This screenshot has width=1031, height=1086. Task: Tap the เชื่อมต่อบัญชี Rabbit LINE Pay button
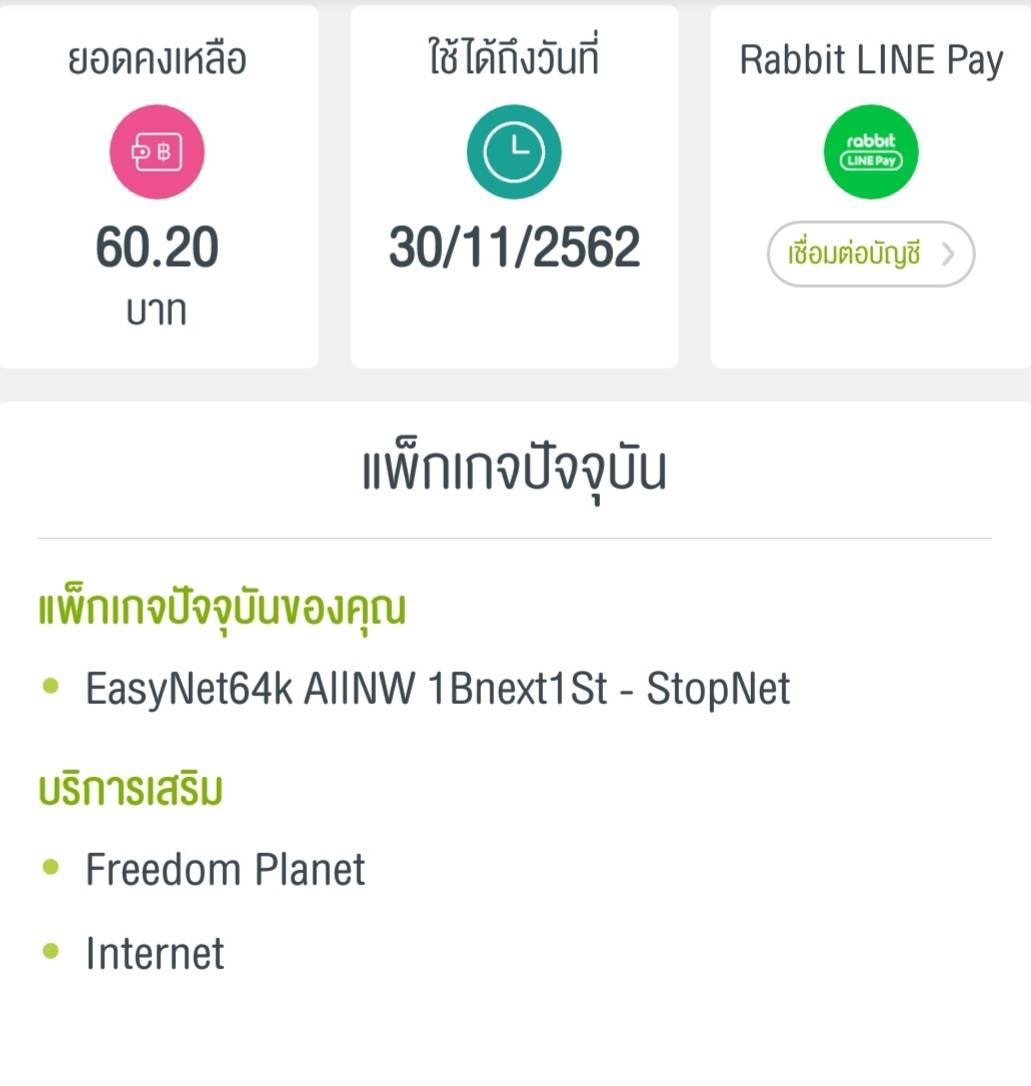[870, 253]
